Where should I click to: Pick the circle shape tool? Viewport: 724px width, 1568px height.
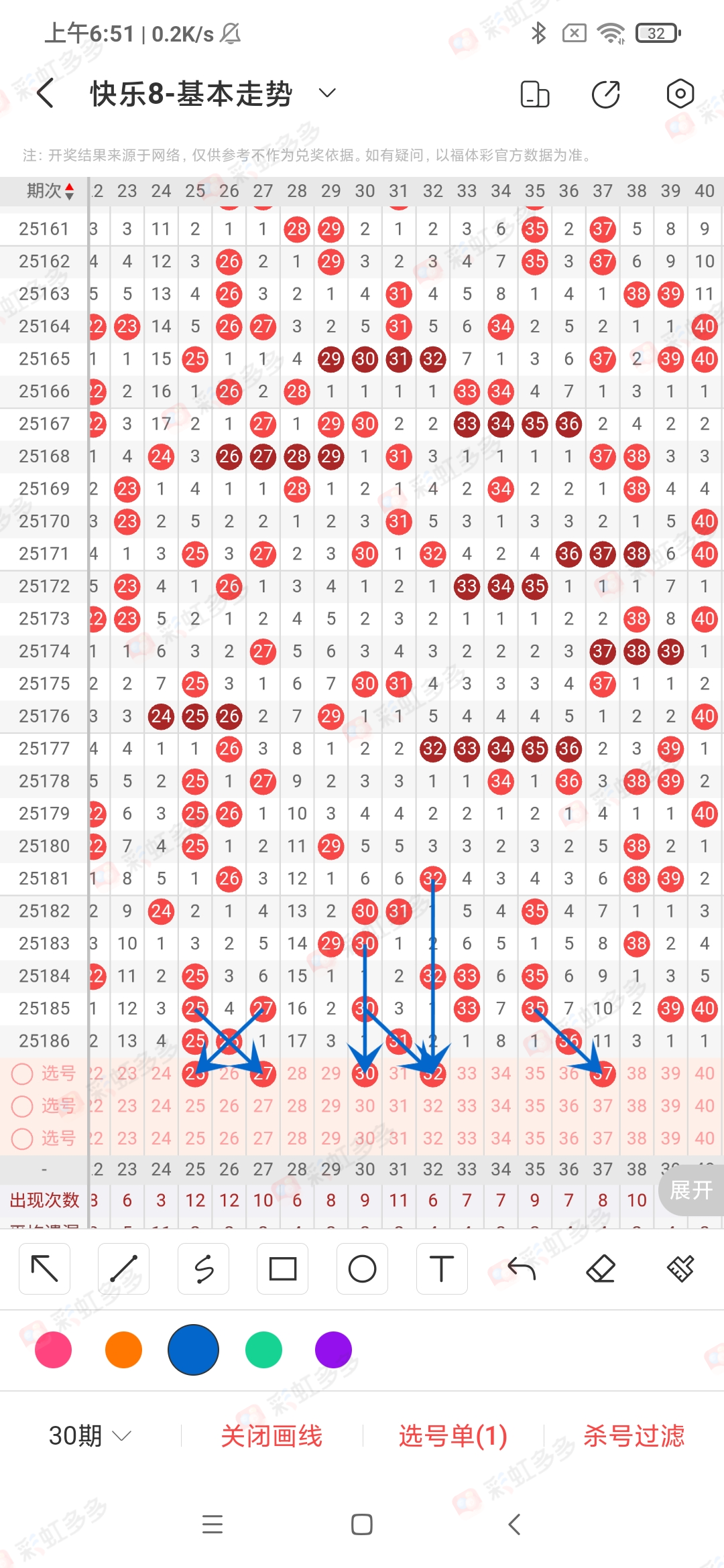point(362,1268)
